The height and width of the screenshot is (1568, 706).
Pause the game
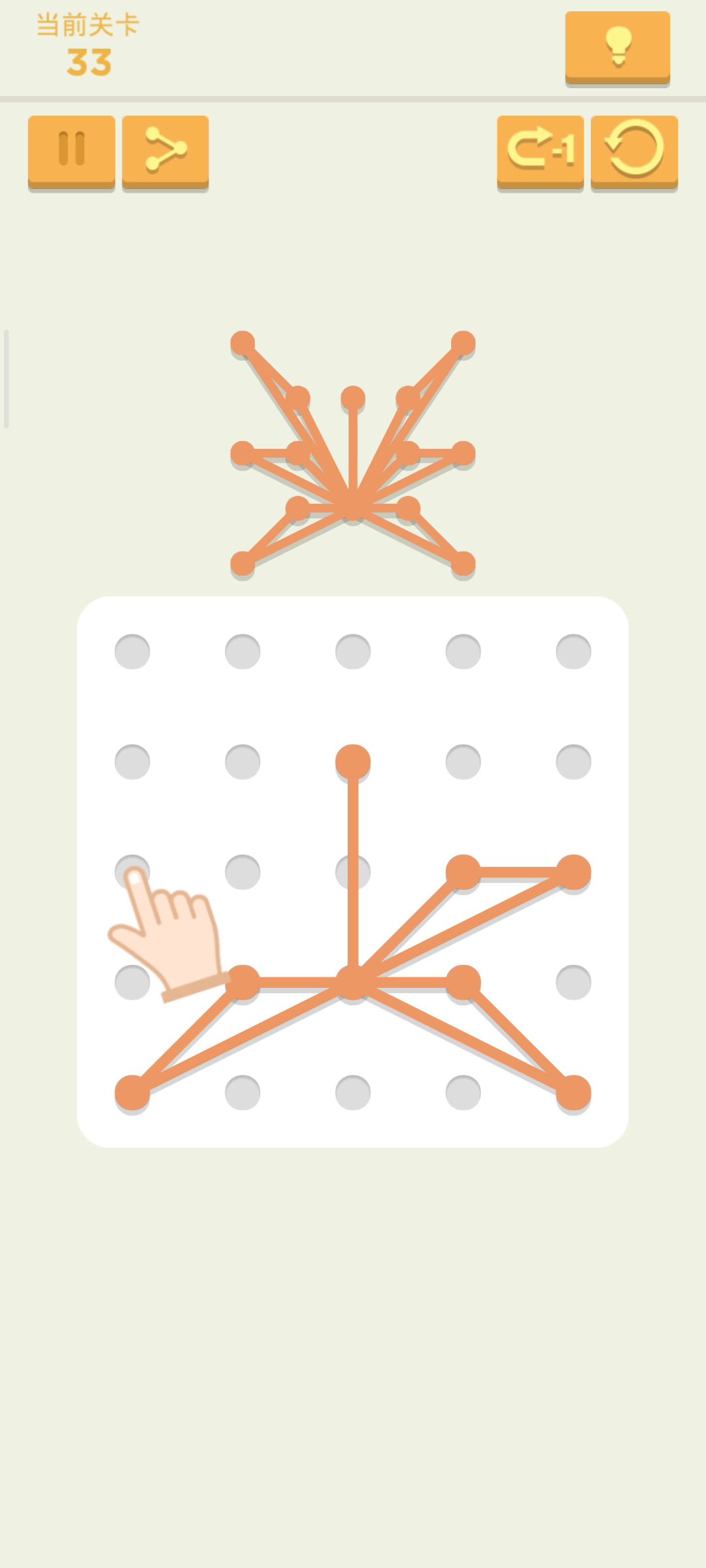(x=71, y=152)
